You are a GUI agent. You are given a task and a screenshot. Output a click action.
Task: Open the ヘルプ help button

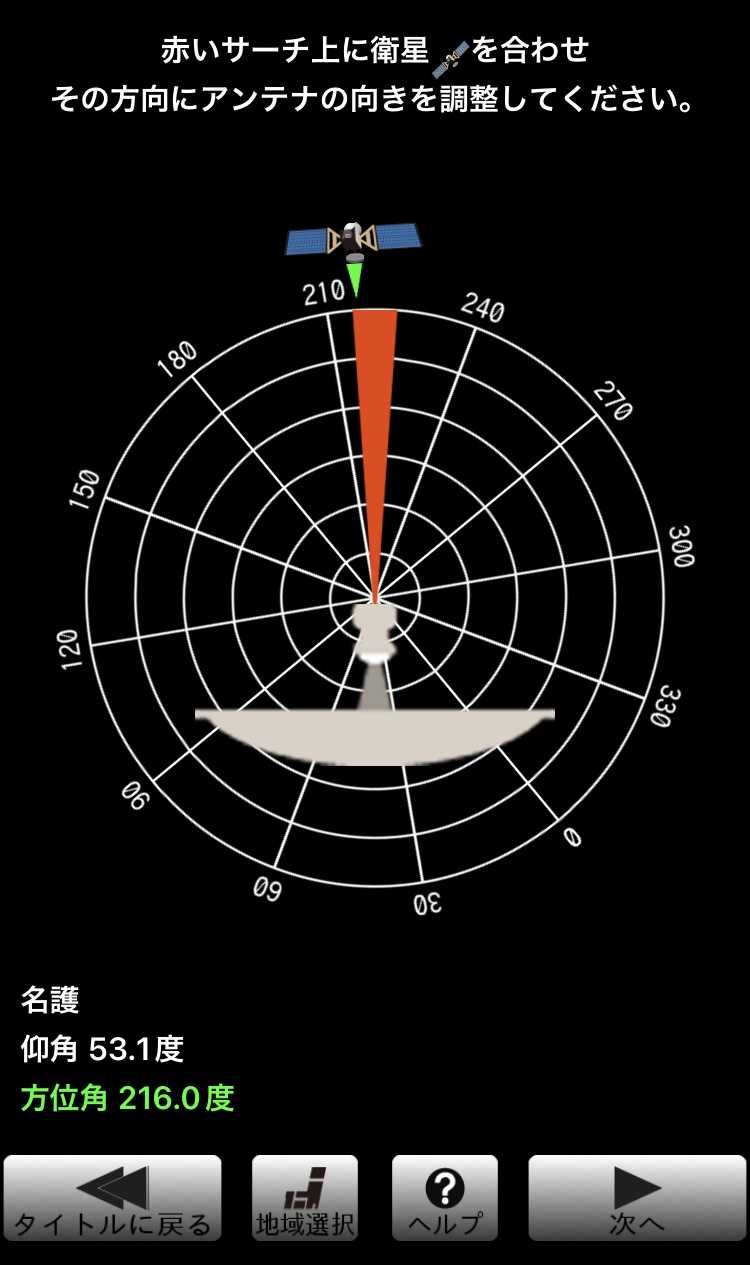[445, 1199]
